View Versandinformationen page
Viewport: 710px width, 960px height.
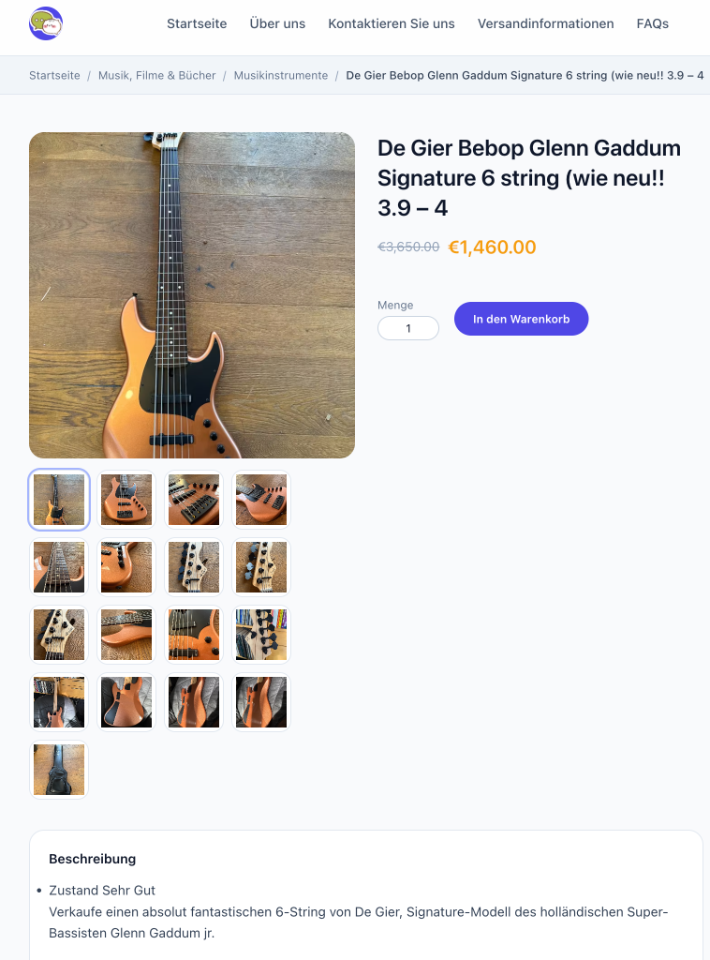pos(545,23)
